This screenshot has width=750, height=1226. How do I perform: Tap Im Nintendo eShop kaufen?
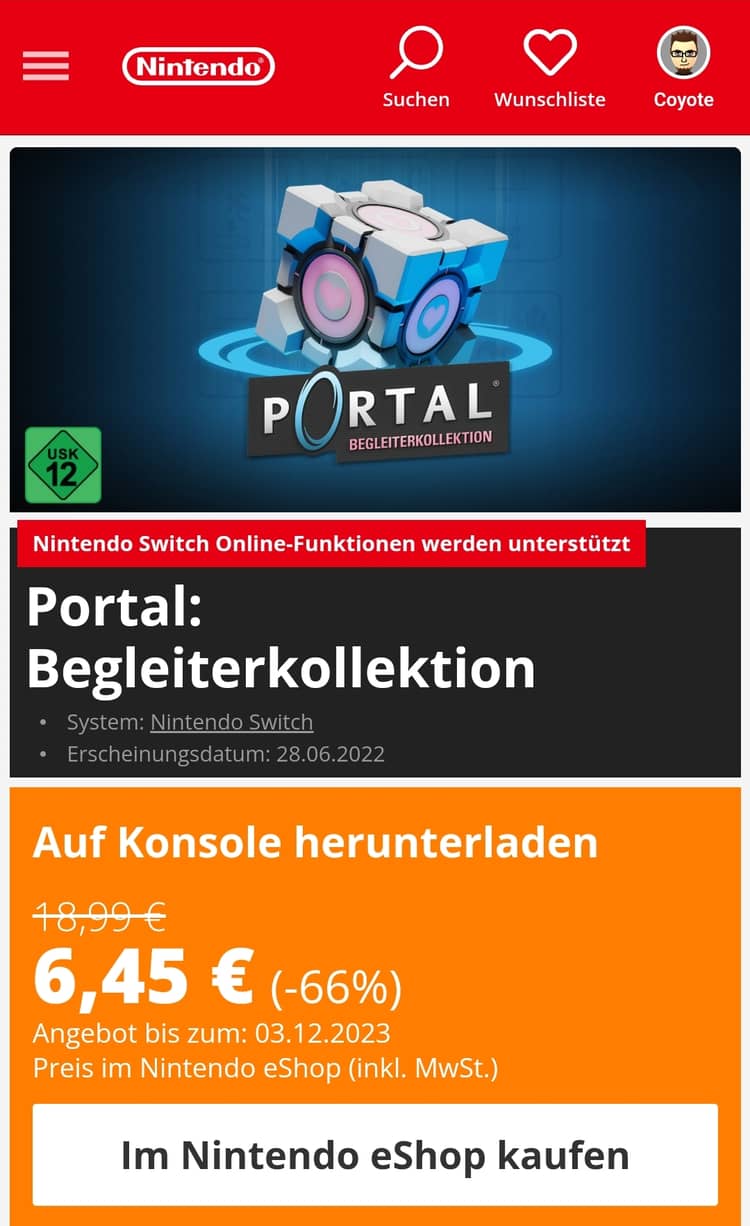tap(375, 1155)
